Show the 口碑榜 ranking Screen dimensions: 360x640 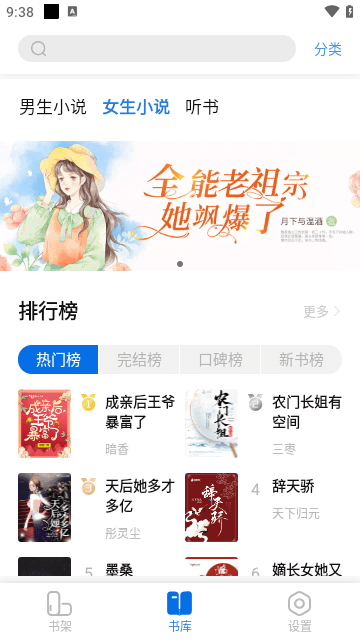point(220,360)
